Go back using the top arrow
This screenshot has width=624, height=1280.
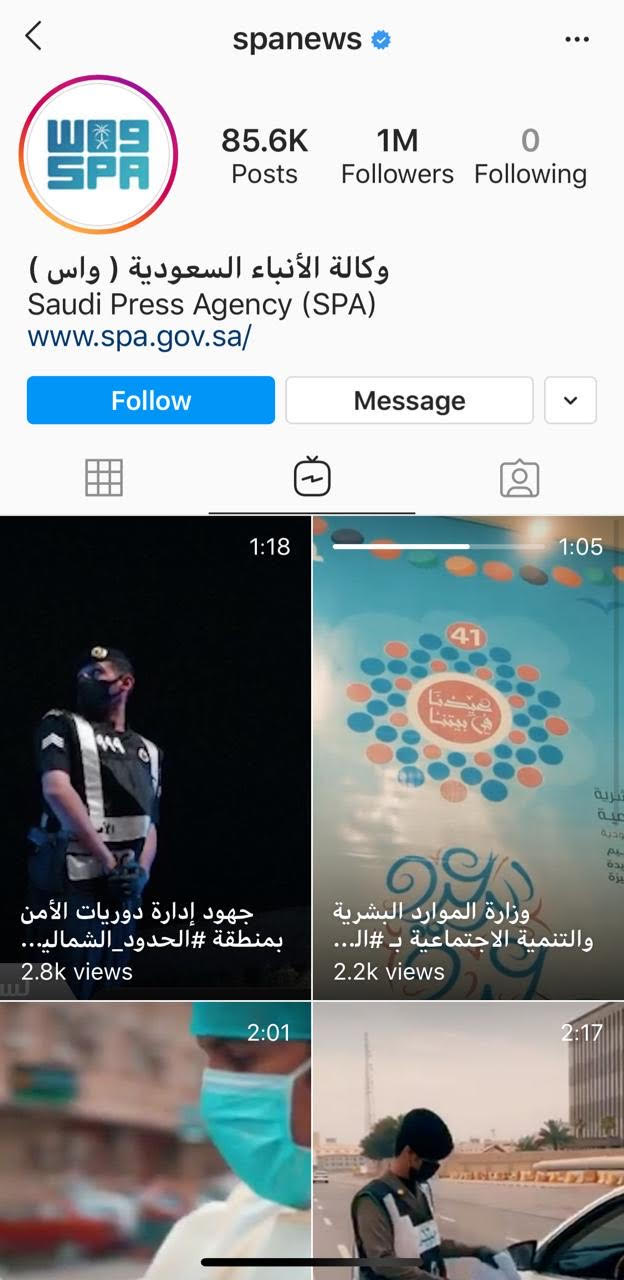click(x=34, y=37)
